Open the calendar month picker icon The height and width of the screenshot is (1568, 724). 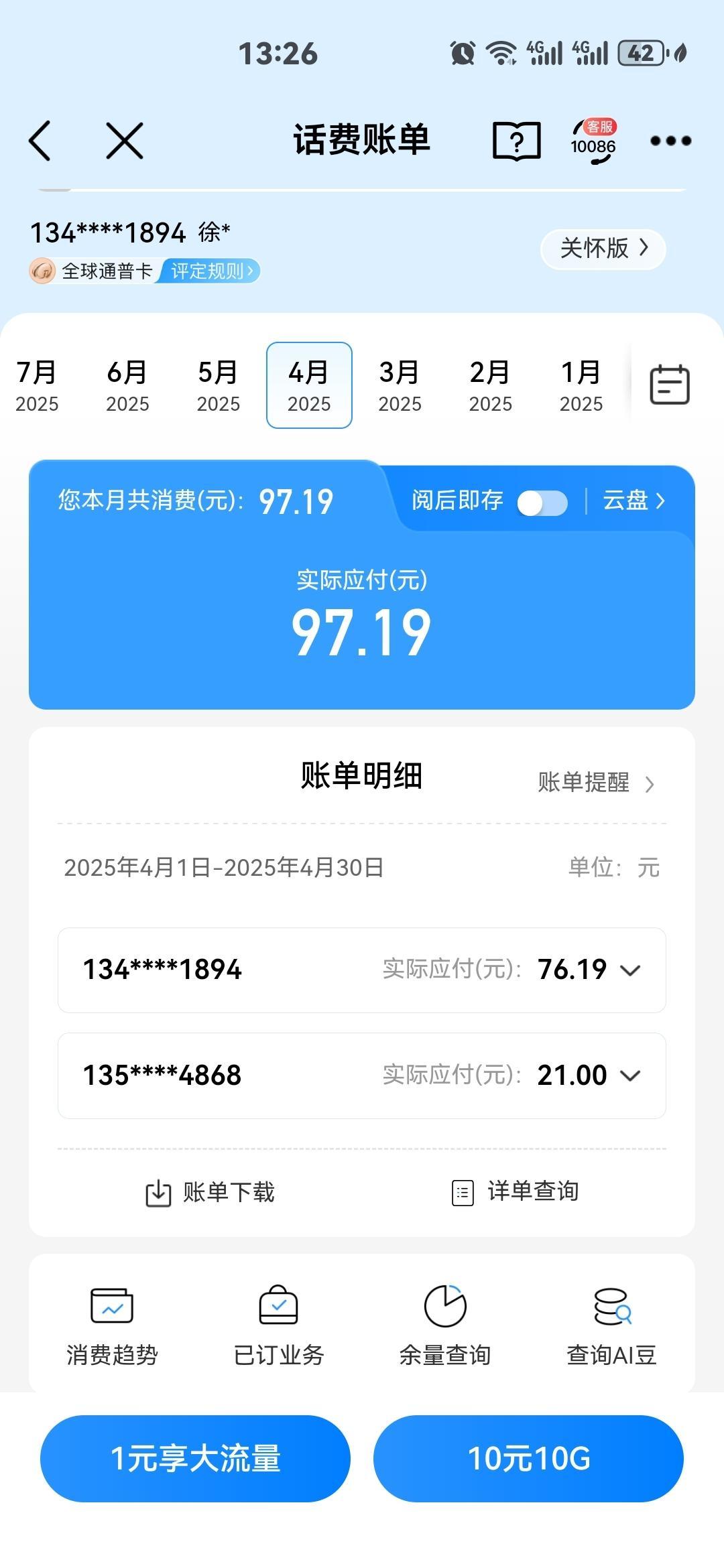pyautogui.click(x=669, y=385)
